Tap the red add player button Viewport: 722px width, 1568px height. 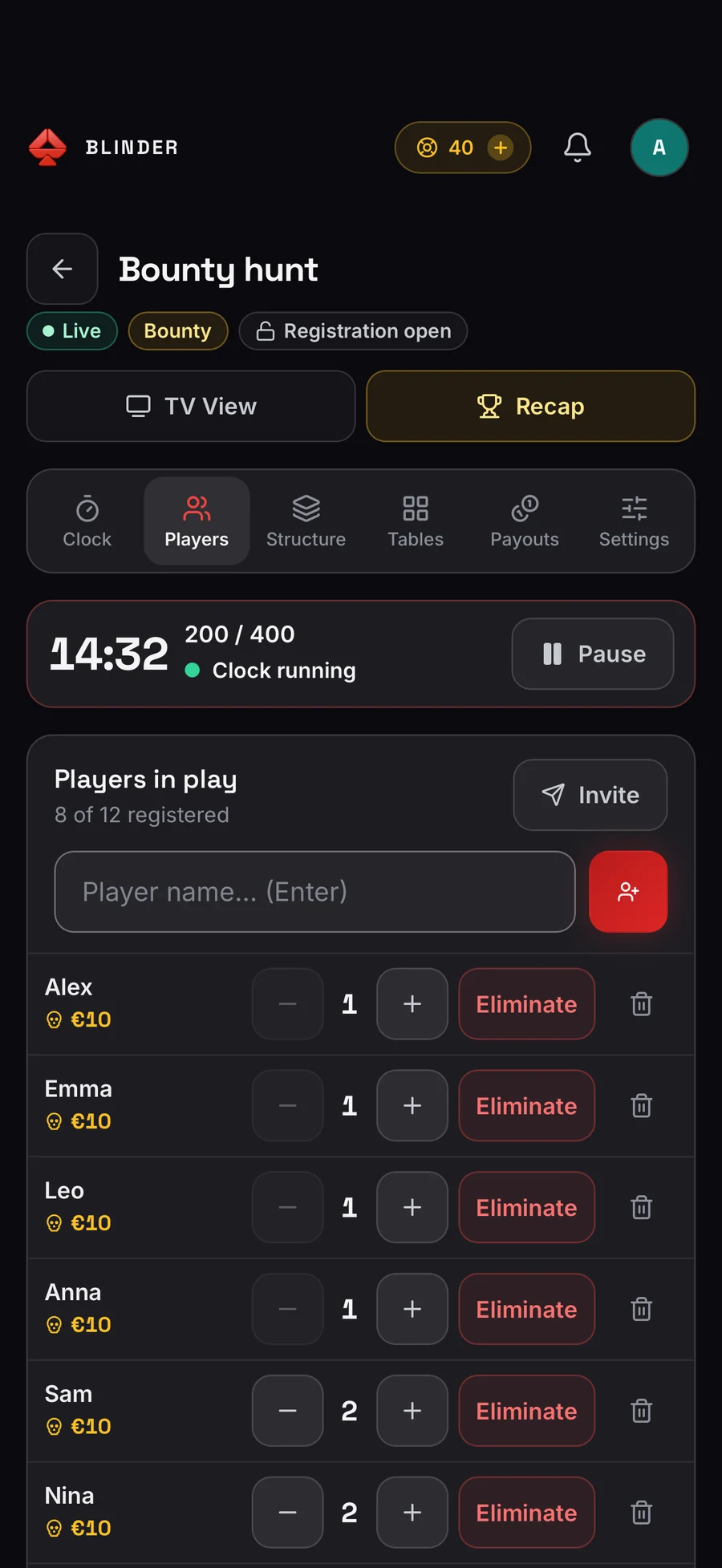click(x=628, y=892)
